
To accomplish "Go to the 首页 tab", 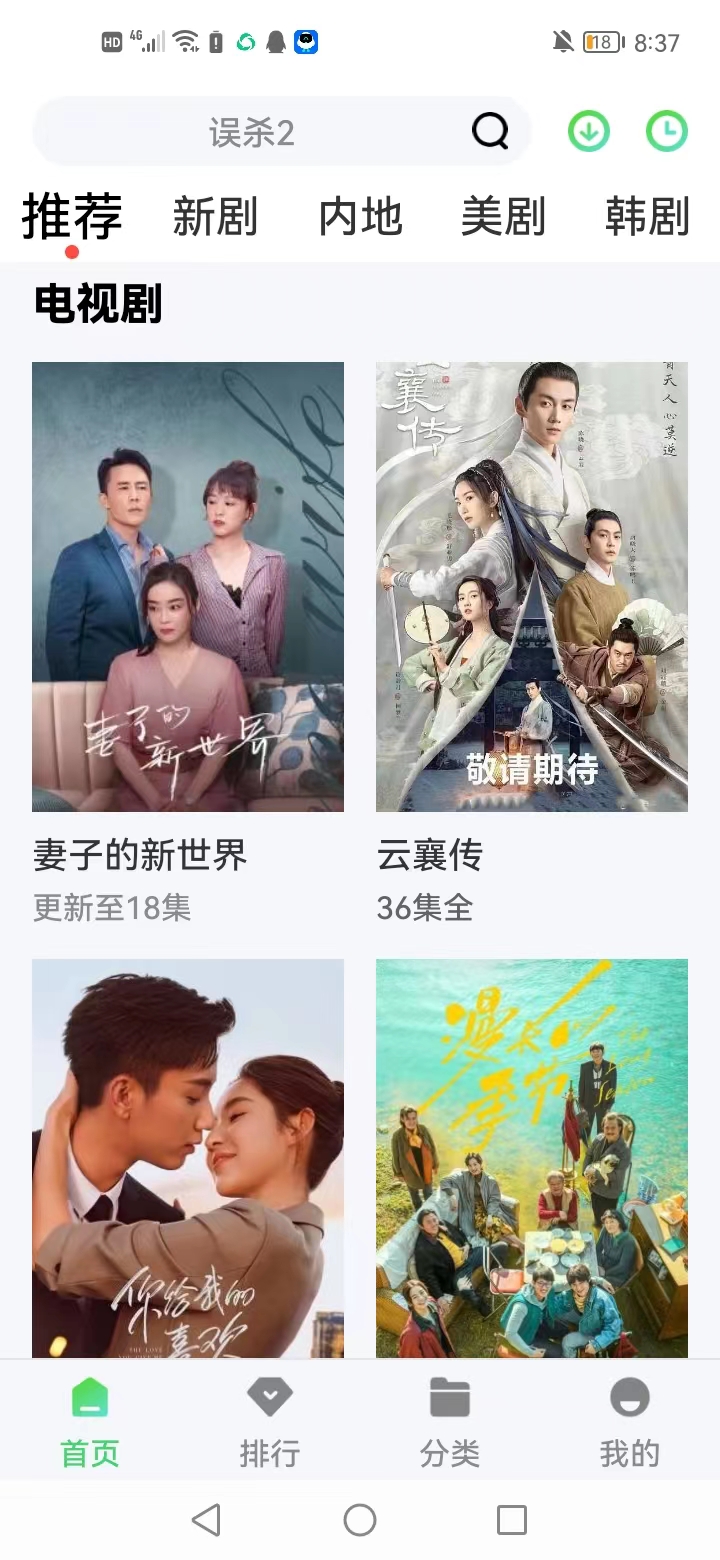I will tap(90, 1421).
